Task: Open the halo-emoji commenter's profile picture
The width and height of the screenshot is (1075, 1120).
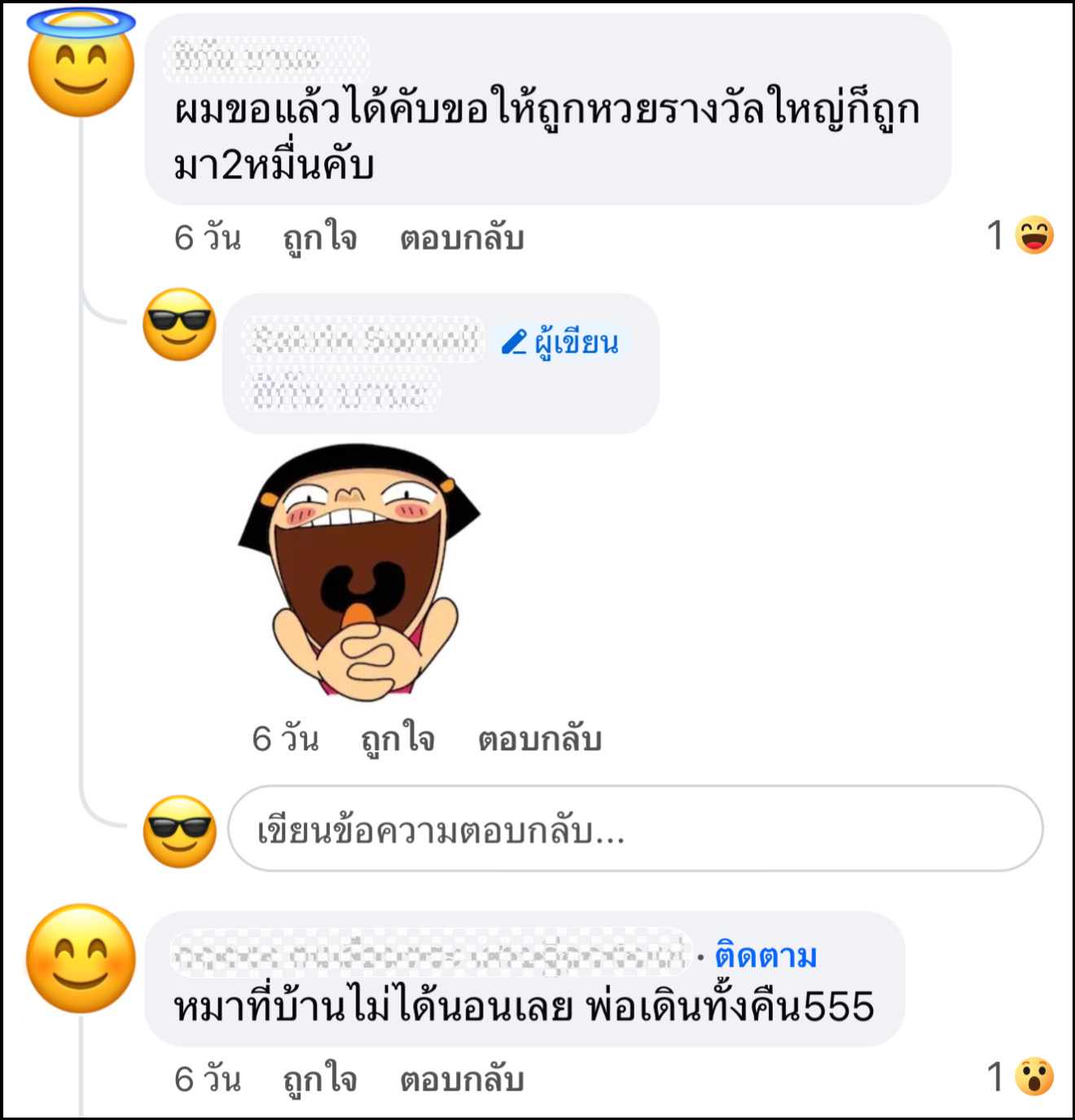Action: [81, 64]
